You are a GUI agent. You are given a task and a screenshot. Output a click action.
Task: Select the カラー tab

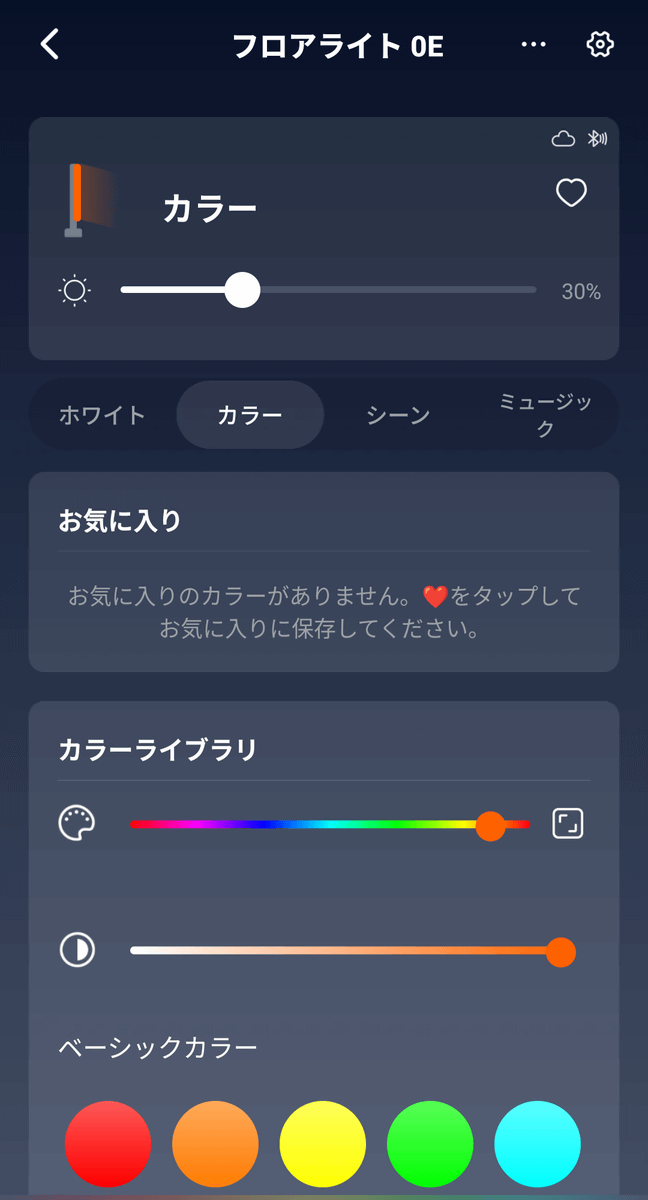pyautogui.click(x=250, y=415)
